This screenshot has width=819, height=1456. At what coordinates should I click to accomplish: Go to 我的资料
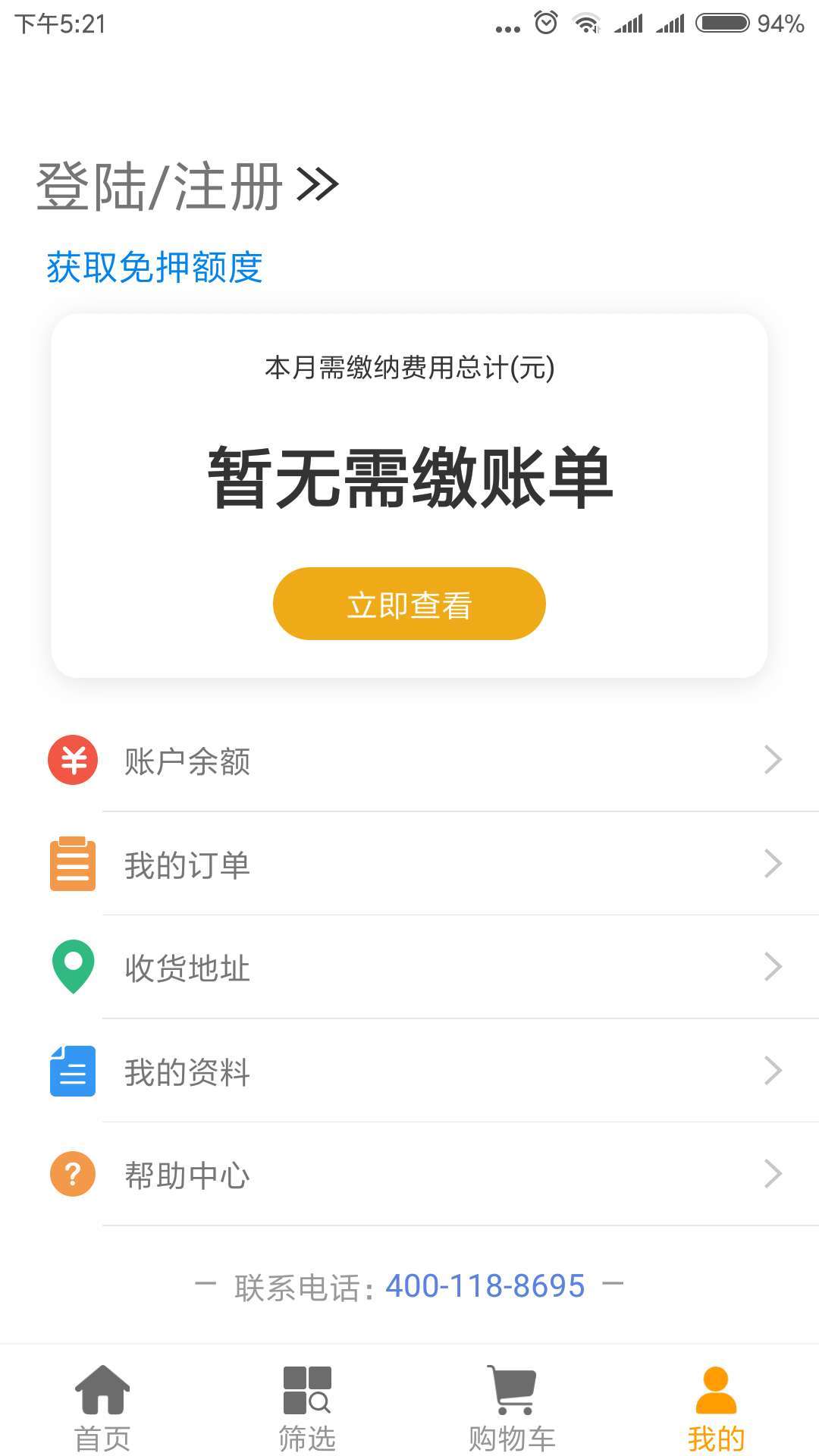(409, 1072)
